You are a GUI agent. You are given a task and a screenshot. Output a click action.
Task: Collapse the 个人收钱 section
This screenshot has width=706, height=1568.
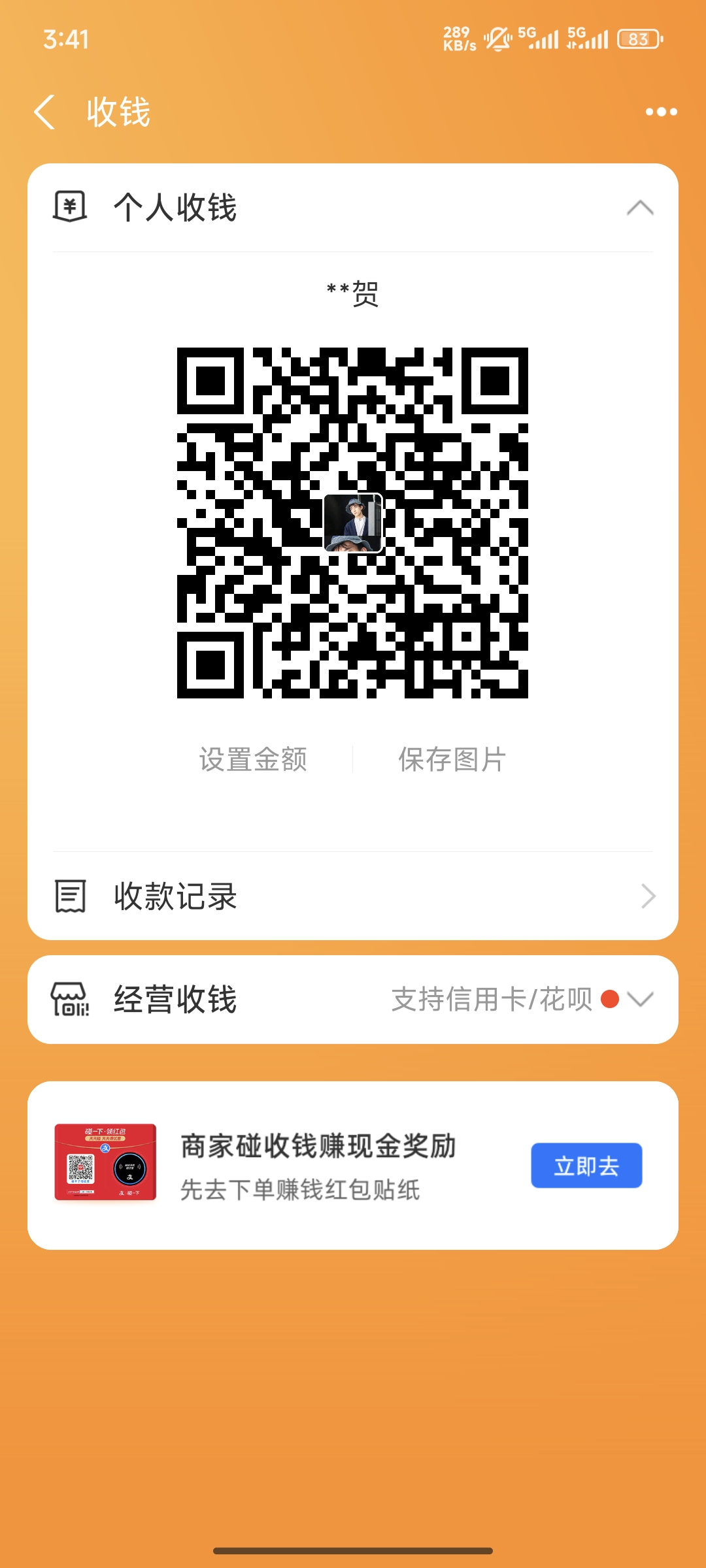point(639,208)
